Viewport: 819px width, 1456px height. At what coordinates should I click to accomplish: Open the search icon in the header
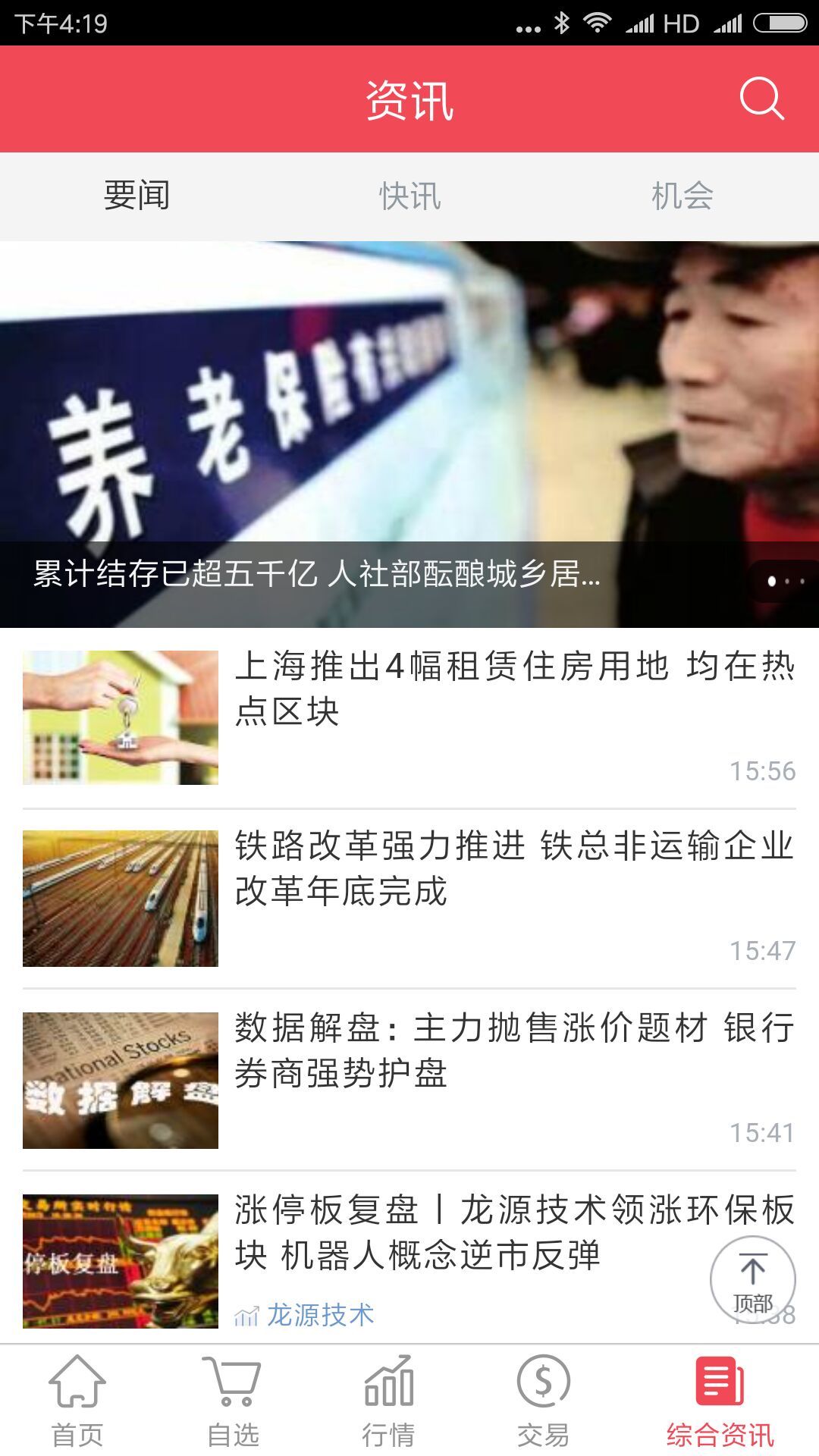[761, 99]
